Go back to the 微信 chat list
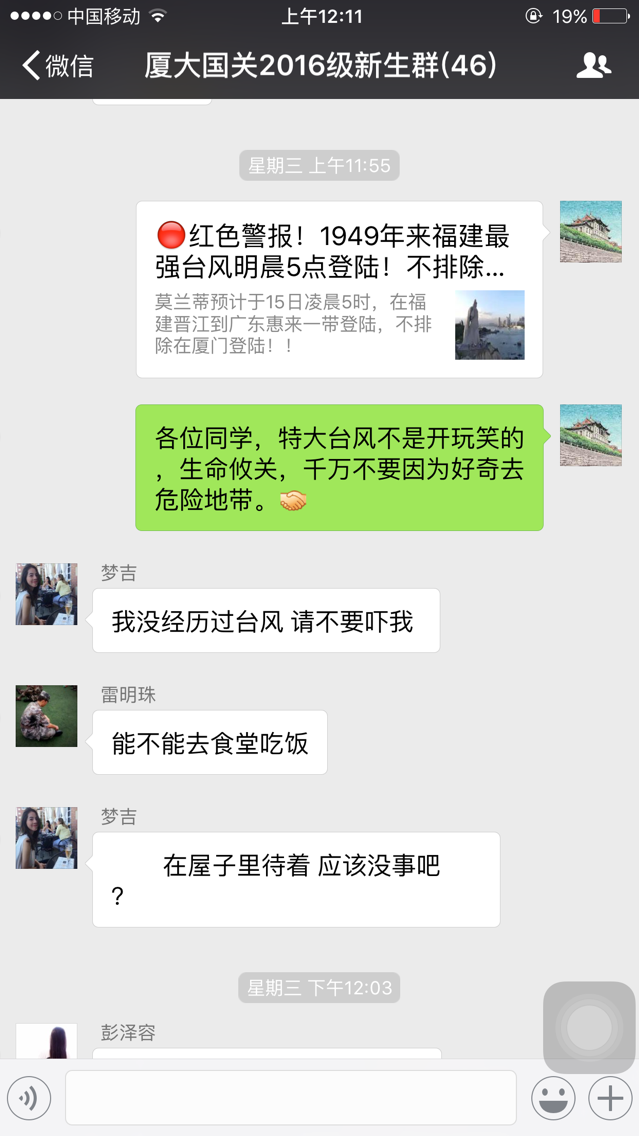639x1136 pixels. (x=57, y=66)
